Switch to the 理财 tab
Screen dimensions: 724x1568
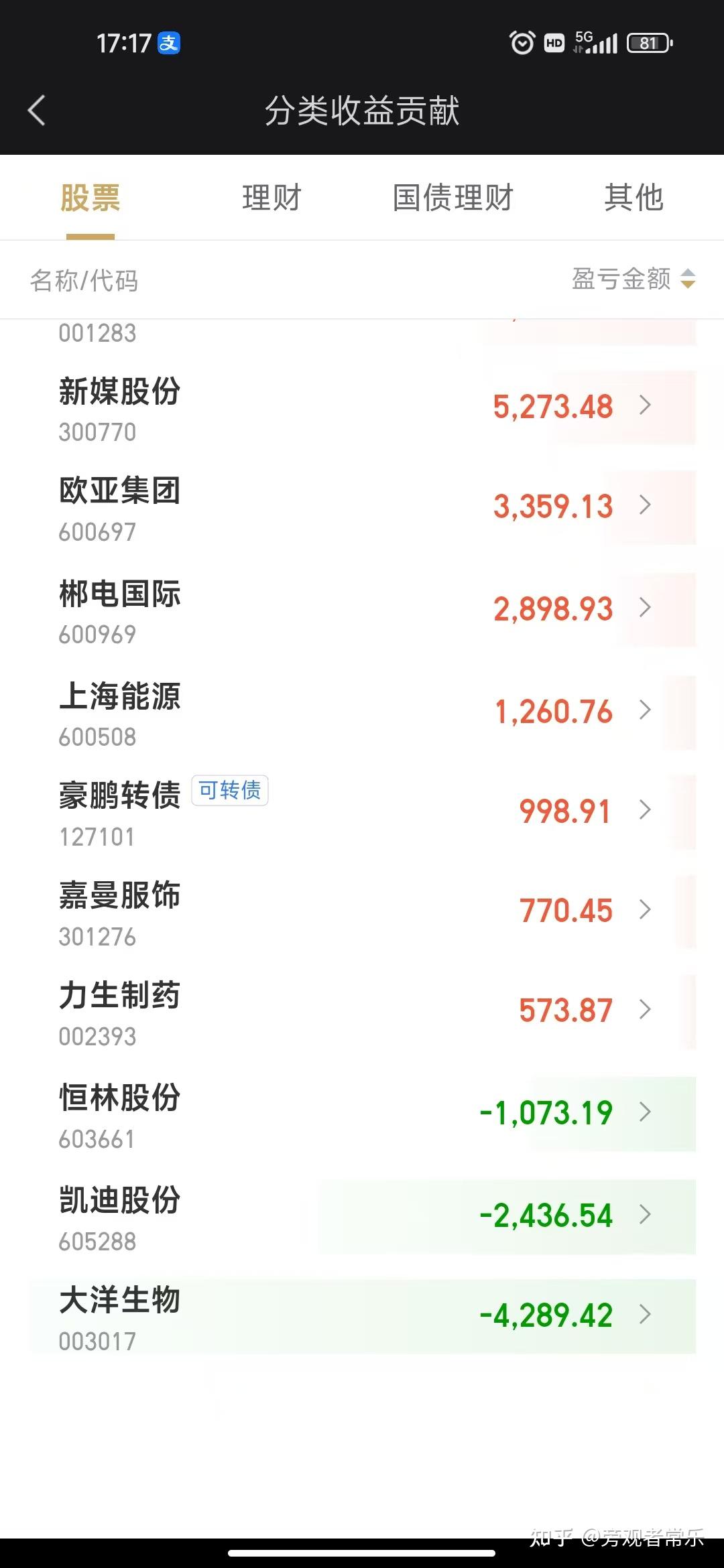[x=271, y=198]
